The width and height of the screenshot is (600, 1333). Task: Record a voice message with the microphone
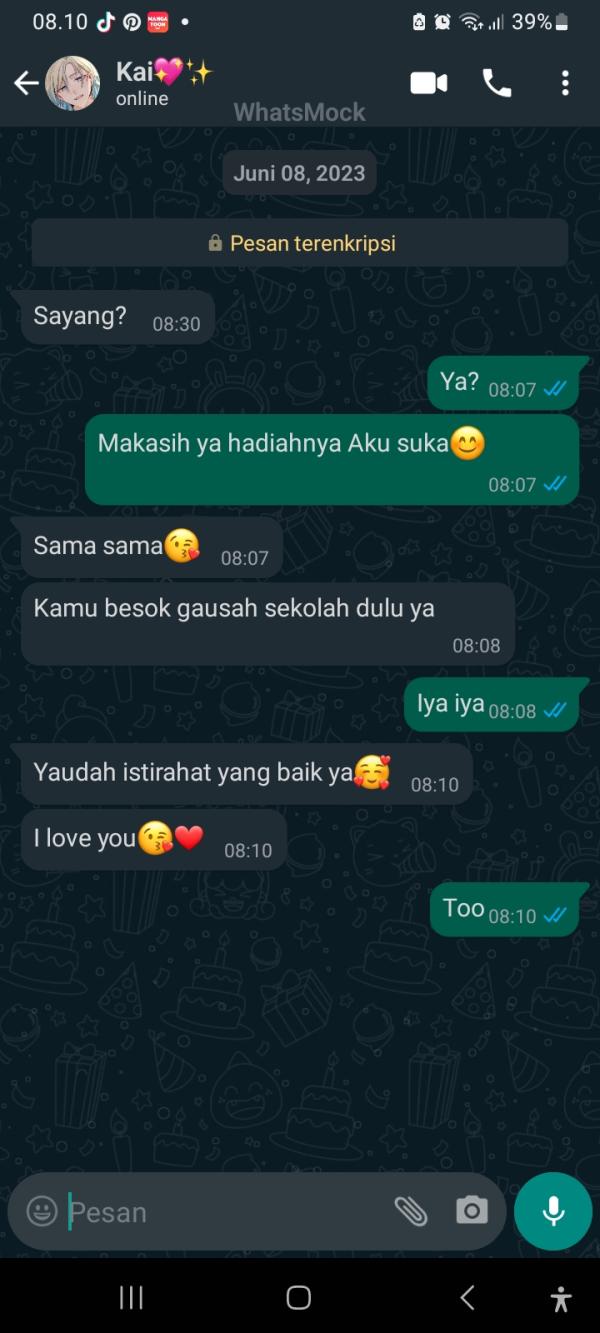click(x=553, y=1211)
